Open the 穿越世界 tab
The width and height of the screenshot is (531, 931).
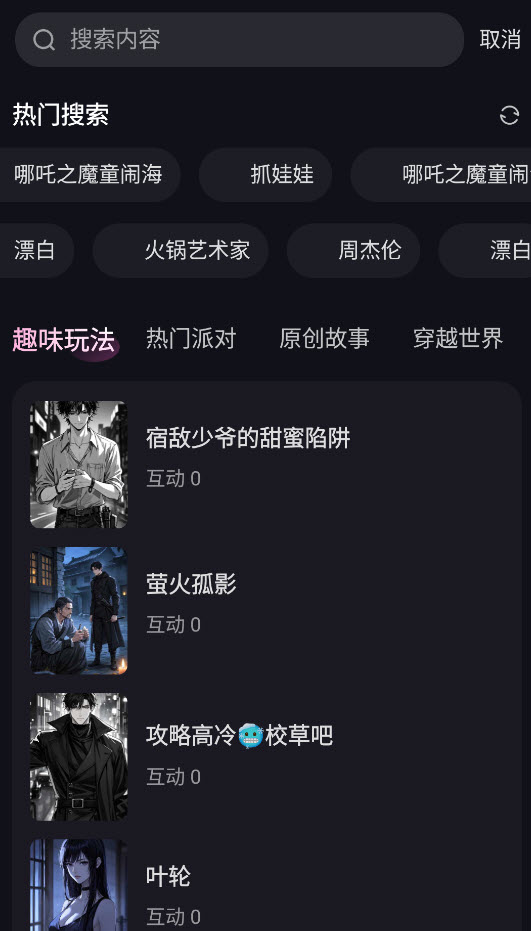coord(458,339)
